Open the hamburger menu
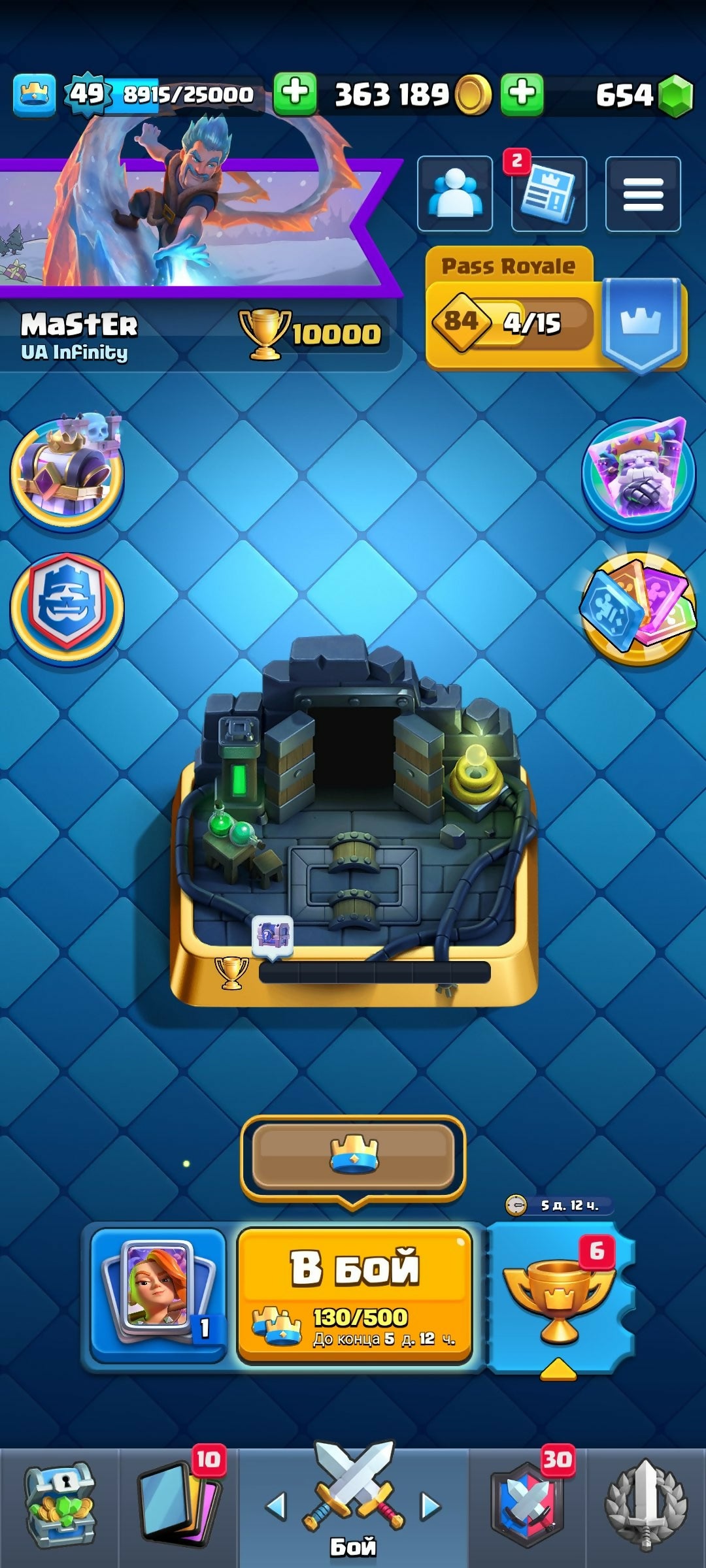 [x=643, y=194]
